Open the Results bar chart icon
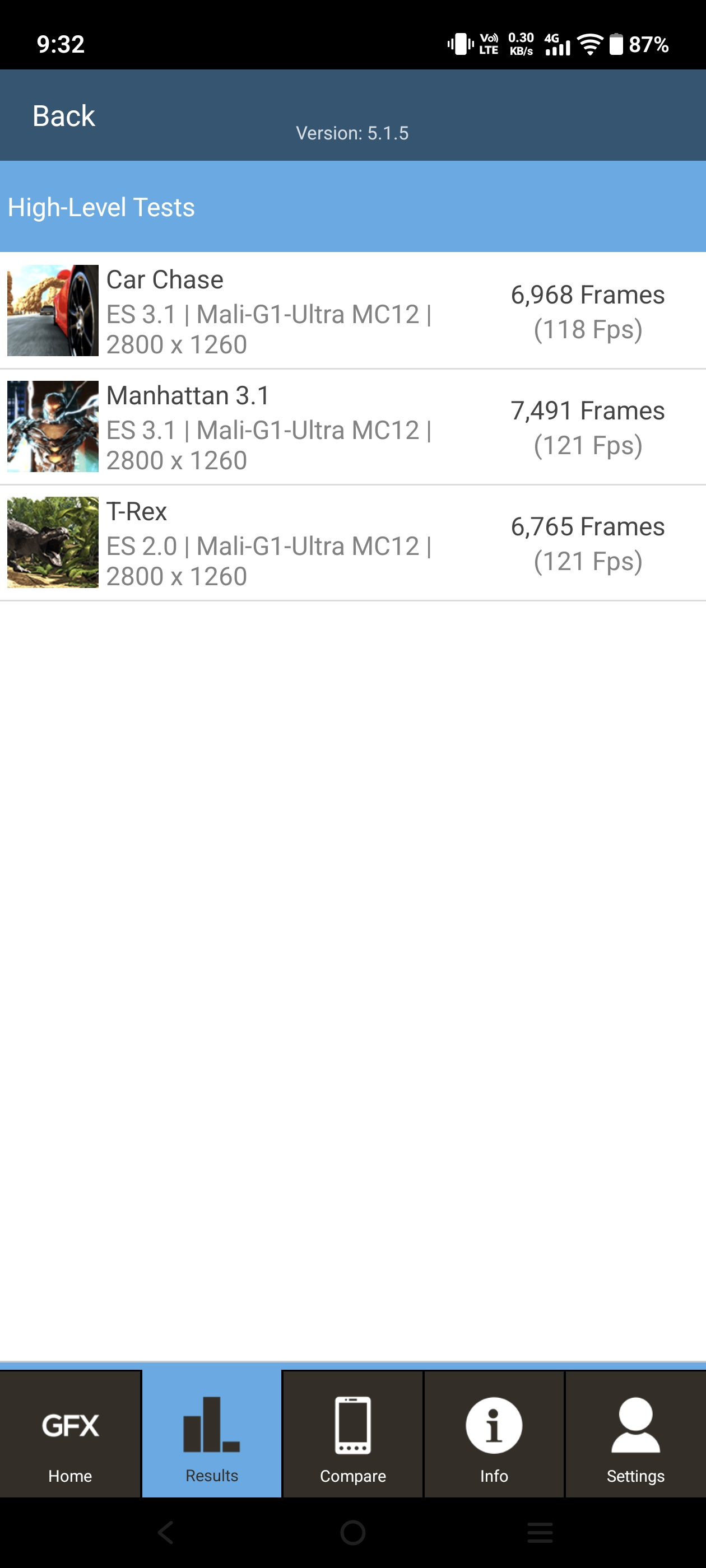706x1568 pixels. 211,1425
